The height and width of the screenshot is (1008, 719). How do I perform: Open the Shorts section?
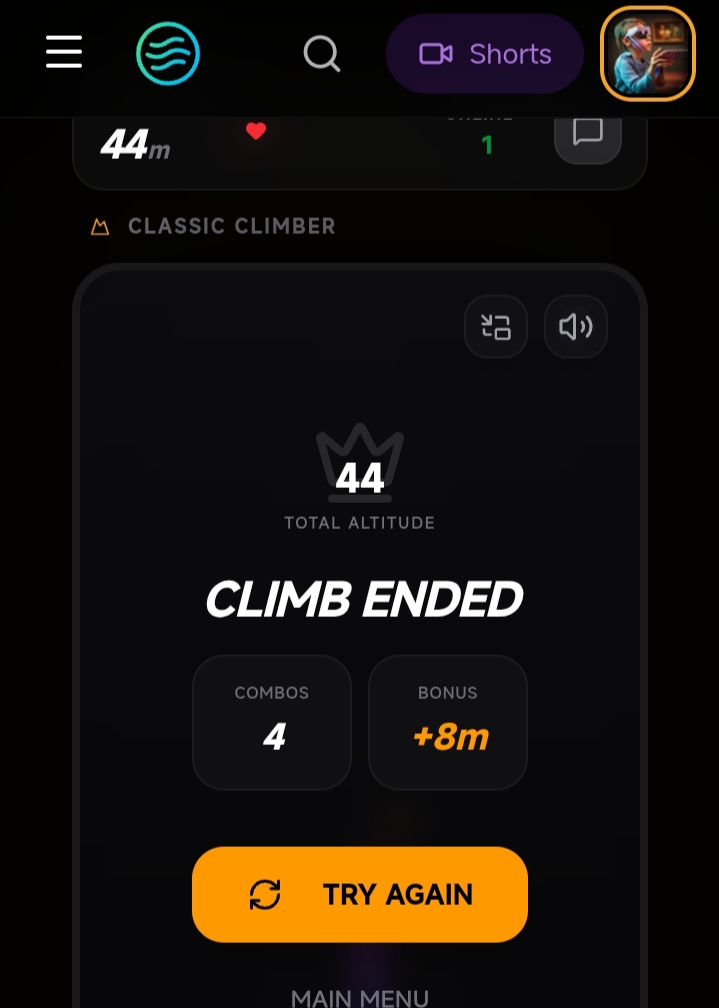pyautogui.click(x=485, y=54)
